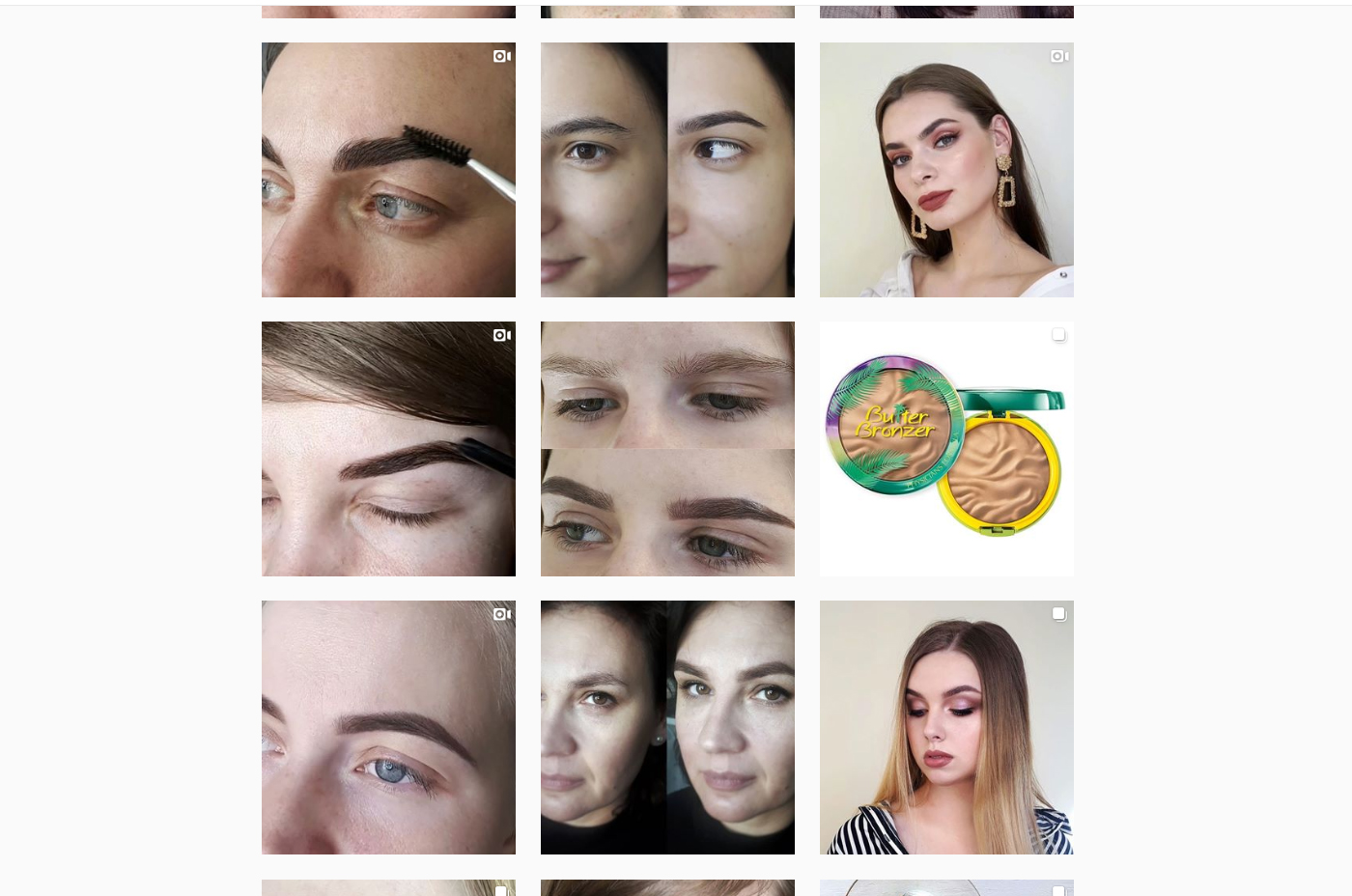Open the striped-top ombre hair makeup post
Viewport: 1352px width, 896px height.
tap(946, 727)
